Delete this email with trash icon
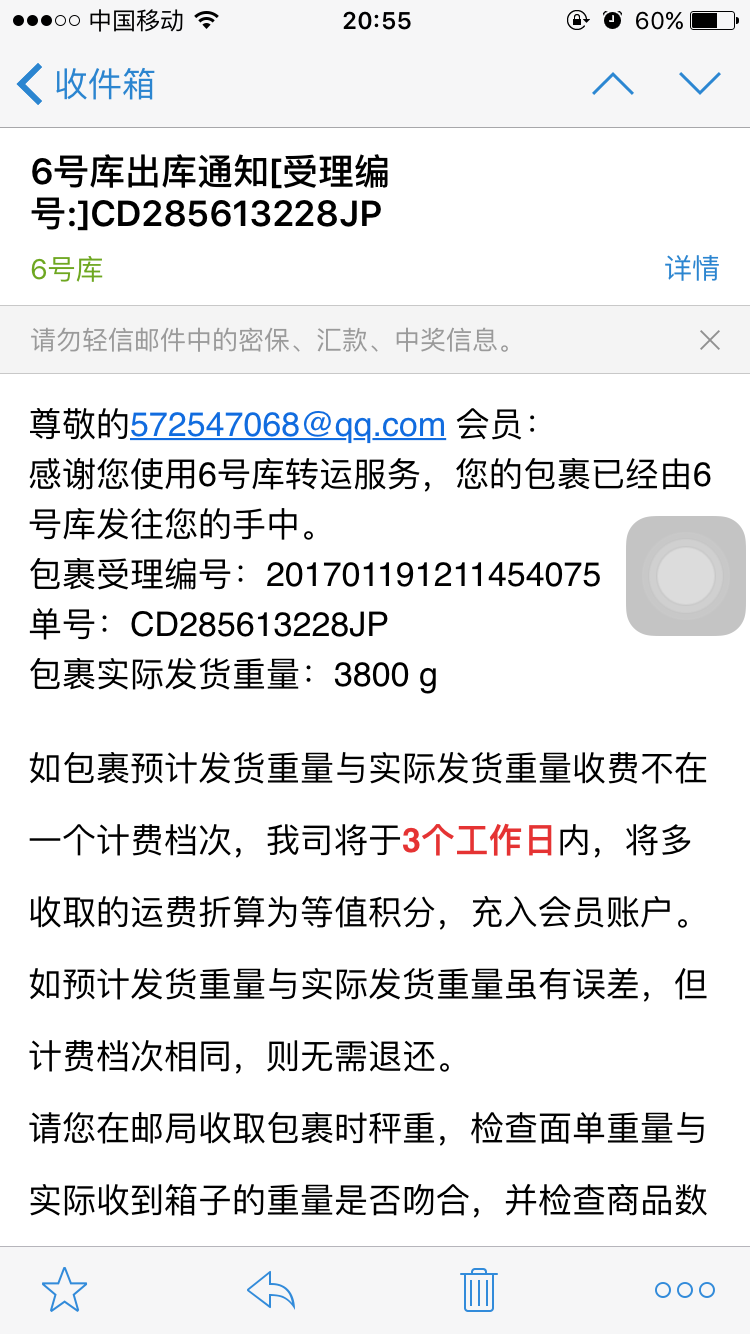750x1334 pixels. (x=478, y=1290)
